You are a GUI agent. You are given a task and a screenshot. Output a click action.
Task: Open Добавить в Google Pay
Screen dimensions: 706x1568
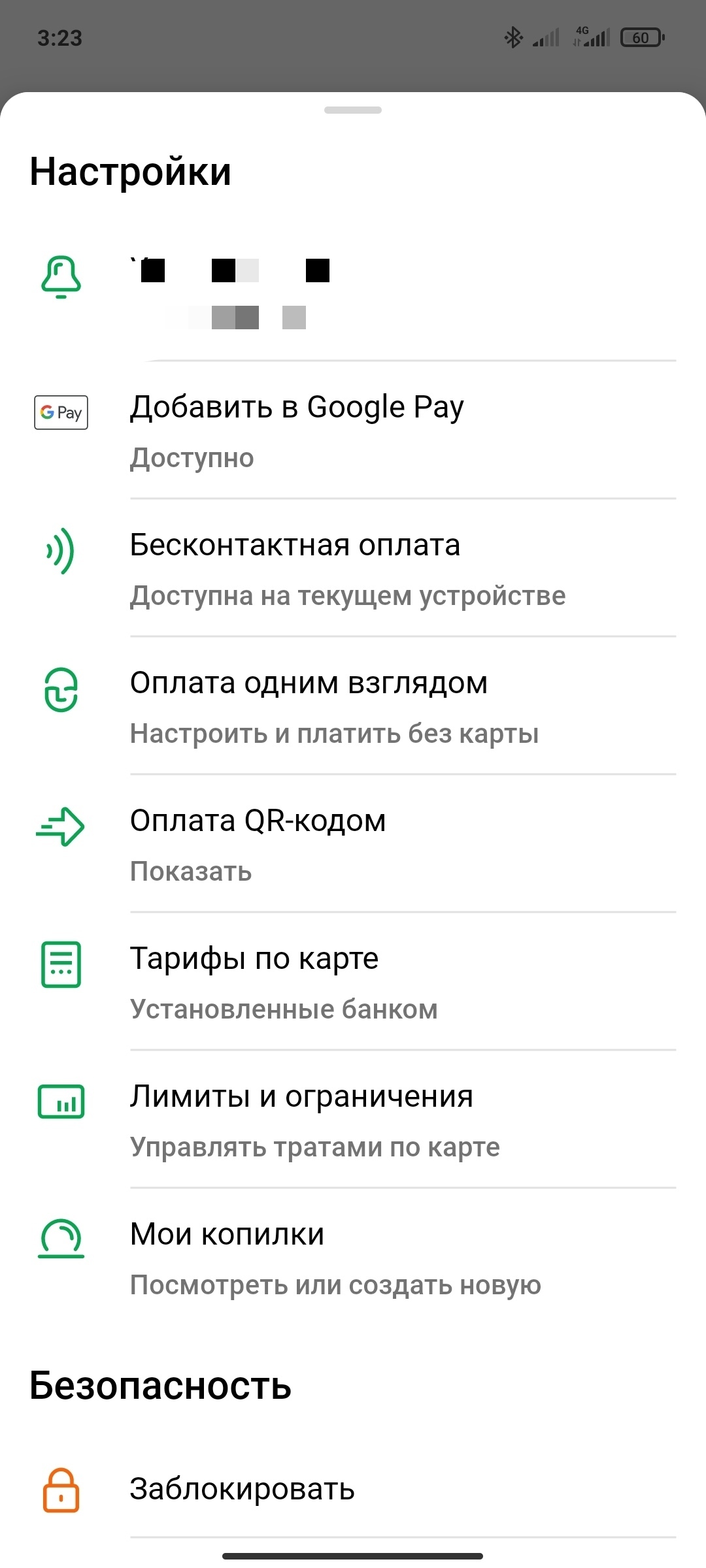[x=353, y=430]
